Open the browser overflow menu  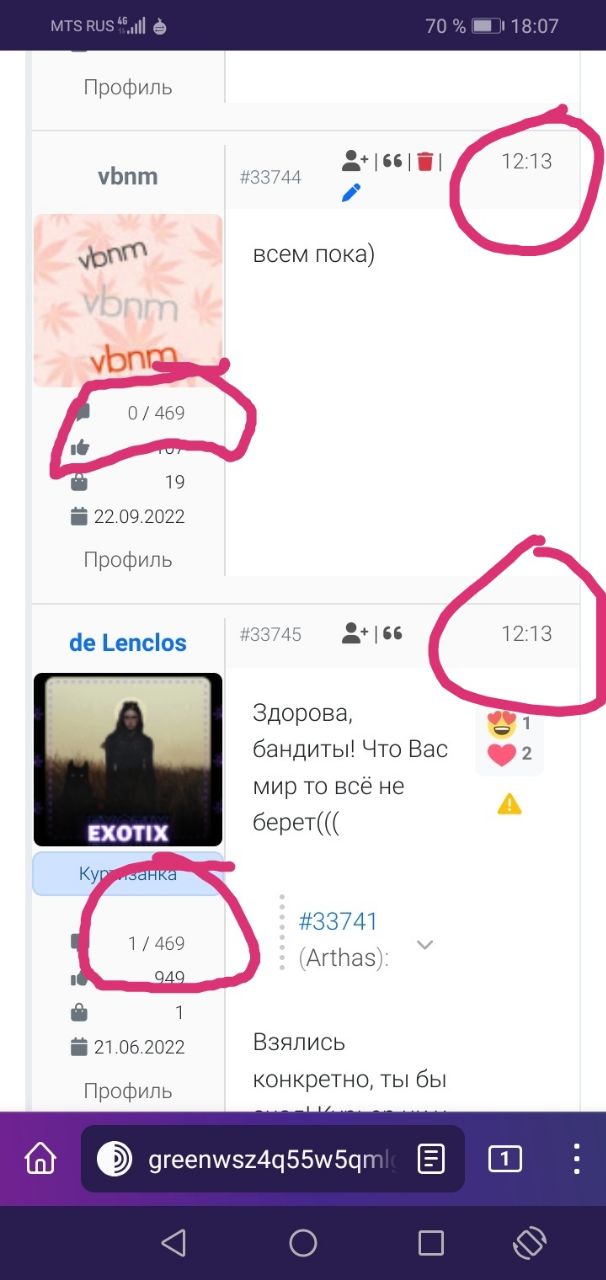click(576, 1159)
